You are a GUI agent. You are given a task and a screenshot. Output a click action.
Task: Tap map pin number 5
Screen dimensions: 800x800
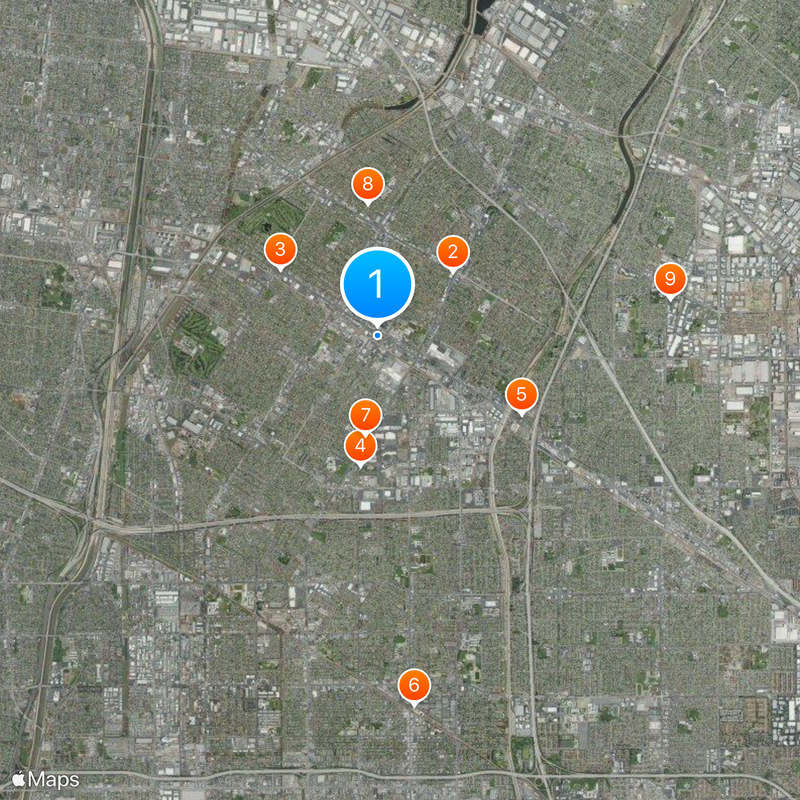tap(521, 394)
